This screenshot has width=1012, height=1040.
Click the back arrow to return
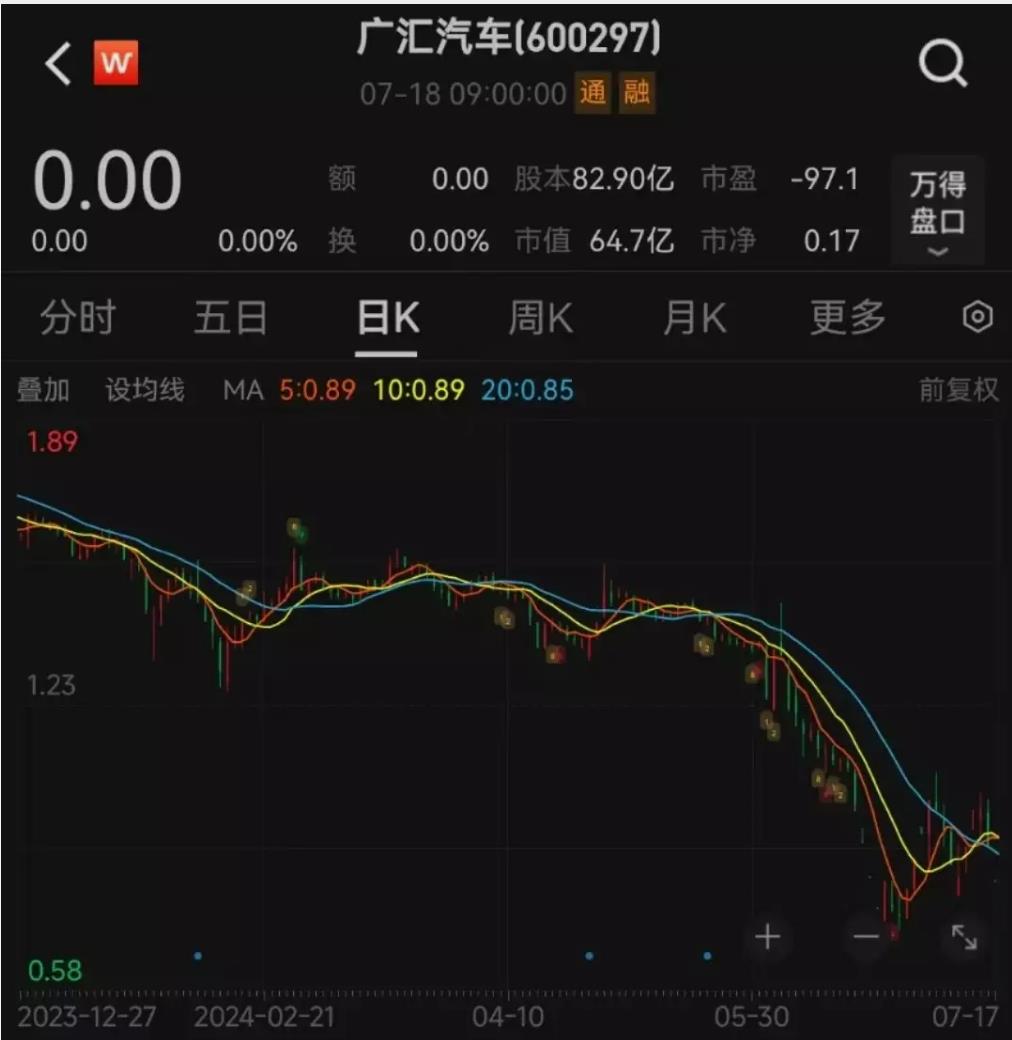pos(55,63)
